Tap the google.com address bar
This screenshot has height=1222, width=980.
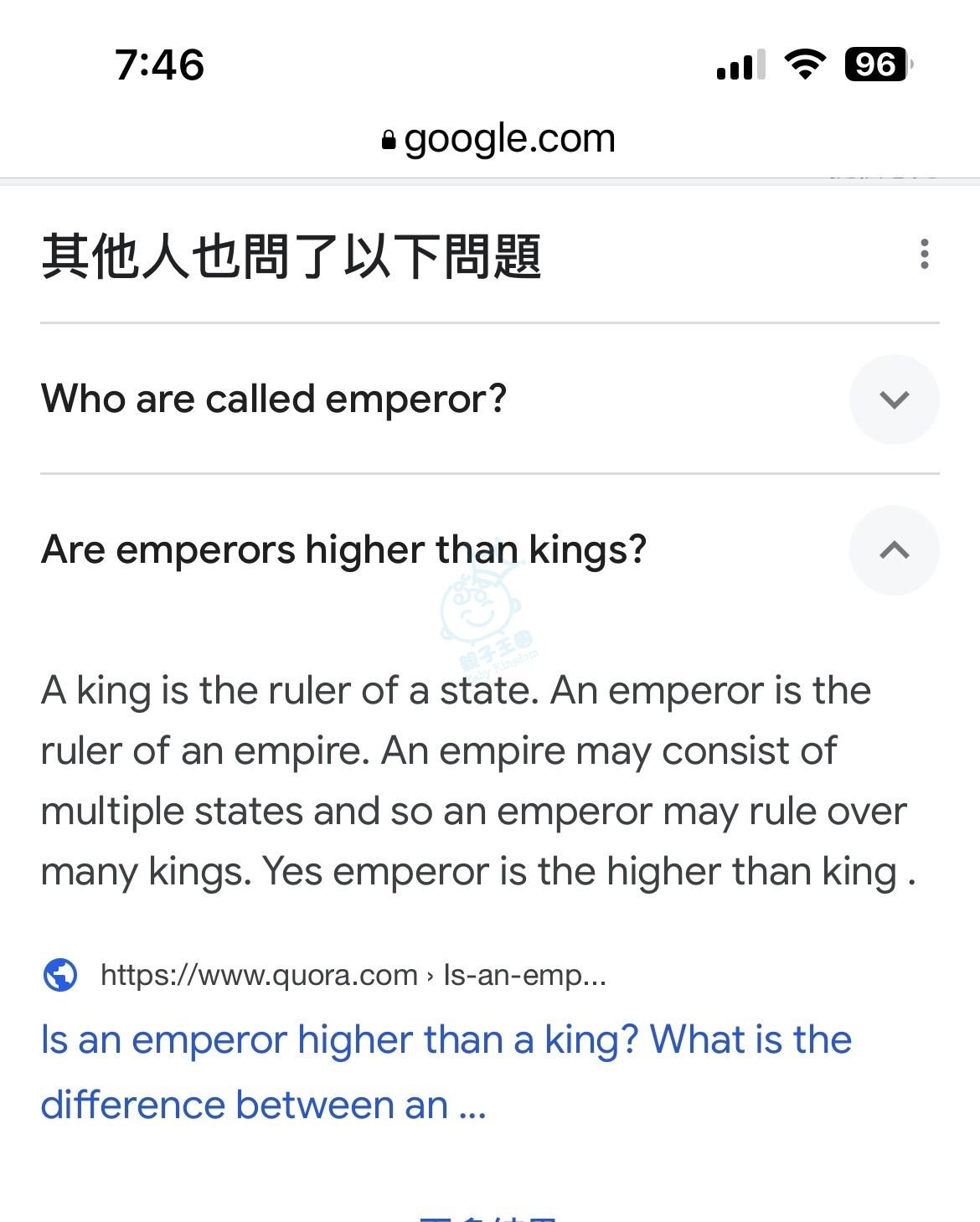499,139
